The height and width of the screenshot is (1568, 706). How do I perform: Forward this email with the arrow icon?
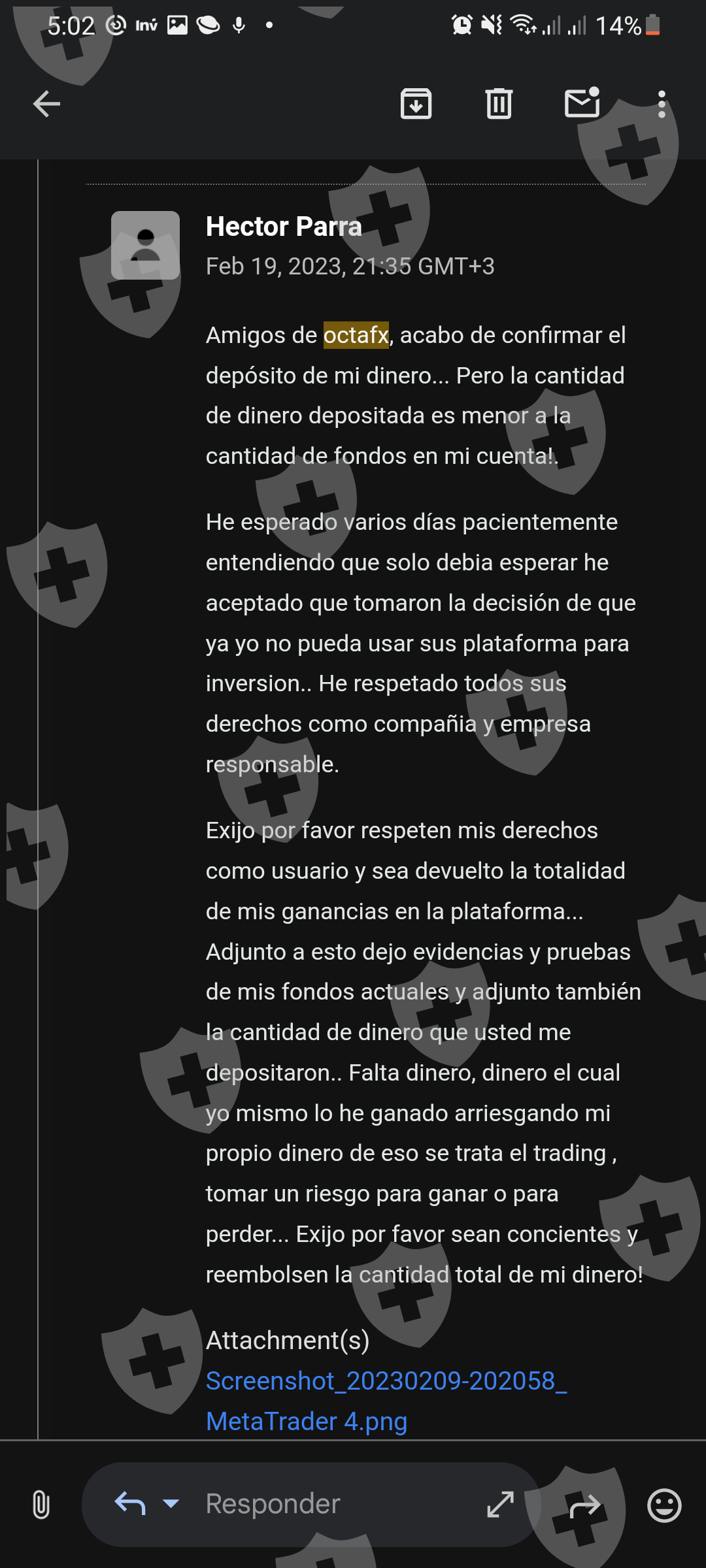click(584, 1505)
